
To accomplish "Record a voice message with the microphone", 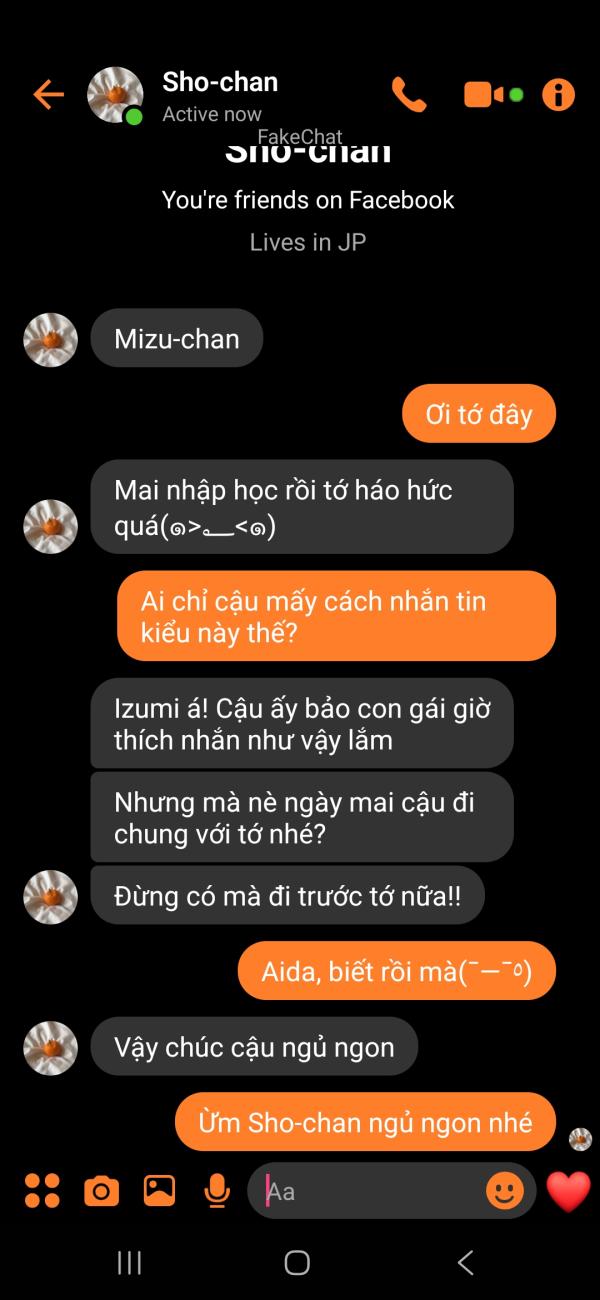I will [216, 1190].
